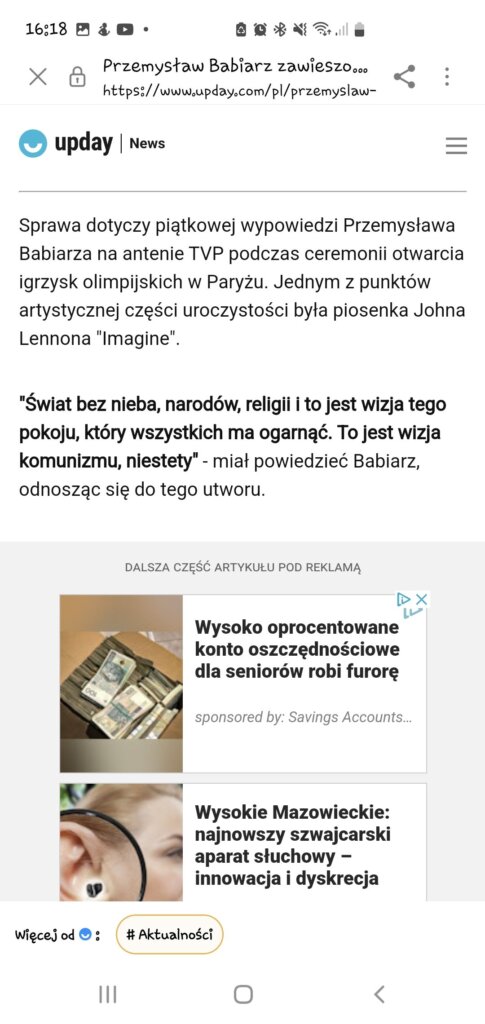Image resolution: width=485 pixels, height=1024 pixels.
Task: Open the browser overflow menu
Action: coord(447,77)
